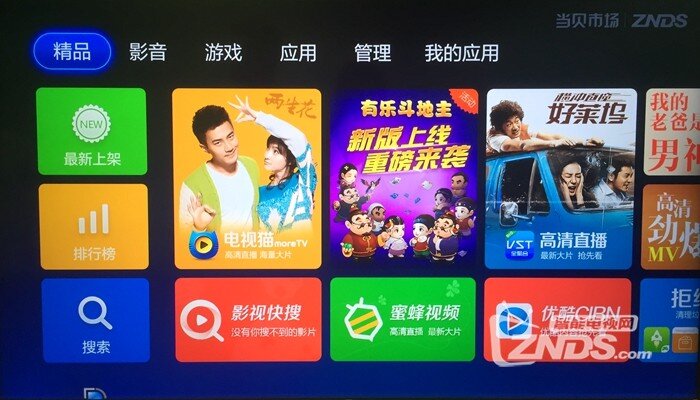Open the 优酷CIBN app tile

[557, 320]
